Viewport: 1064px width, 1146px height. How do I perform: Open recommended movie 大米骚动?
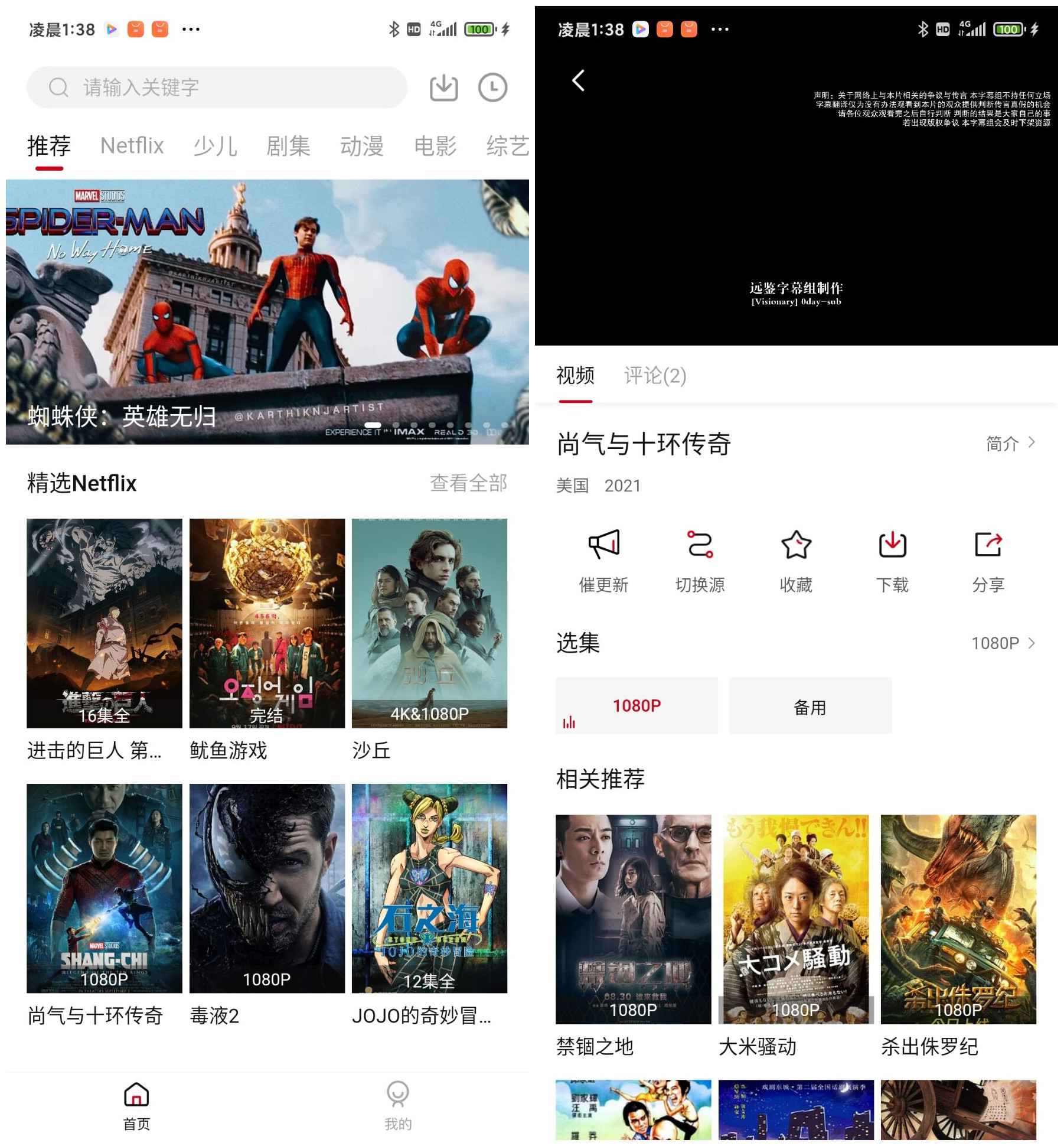795,919
